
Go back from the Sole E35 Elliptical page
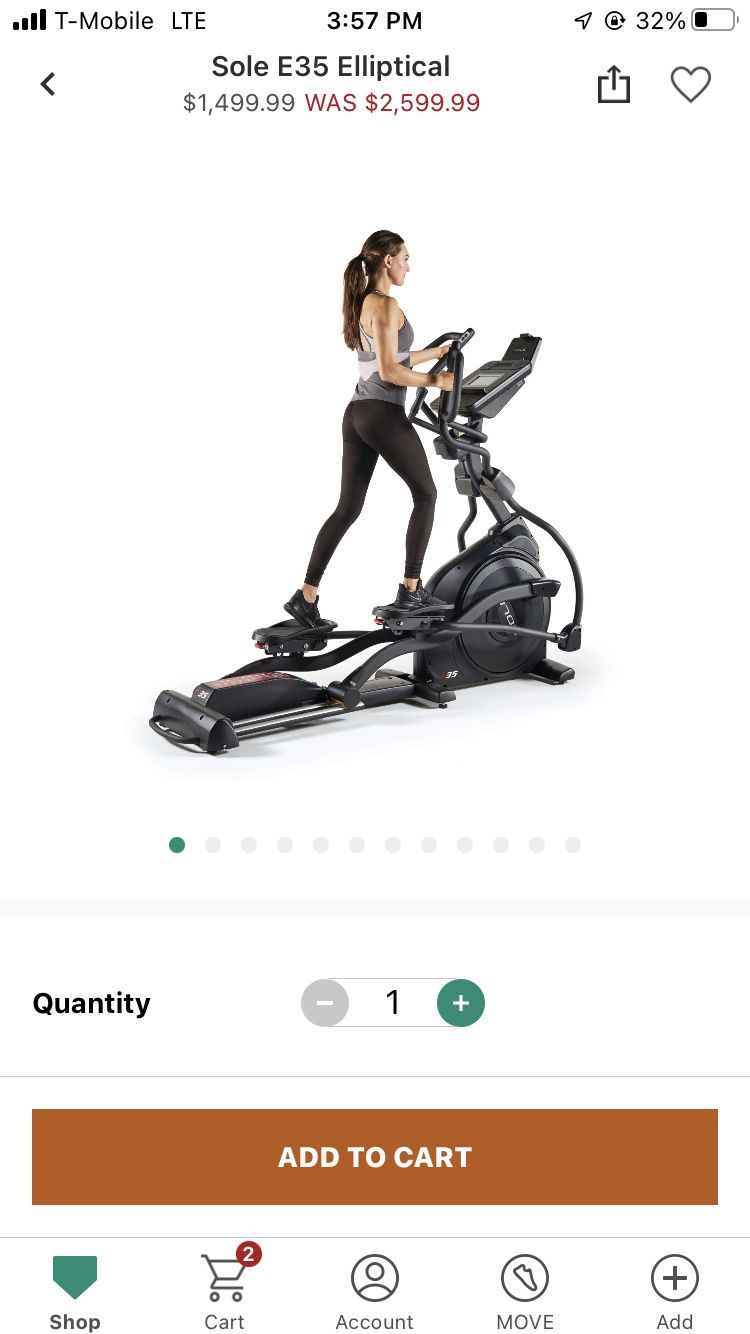pos(47,85)
